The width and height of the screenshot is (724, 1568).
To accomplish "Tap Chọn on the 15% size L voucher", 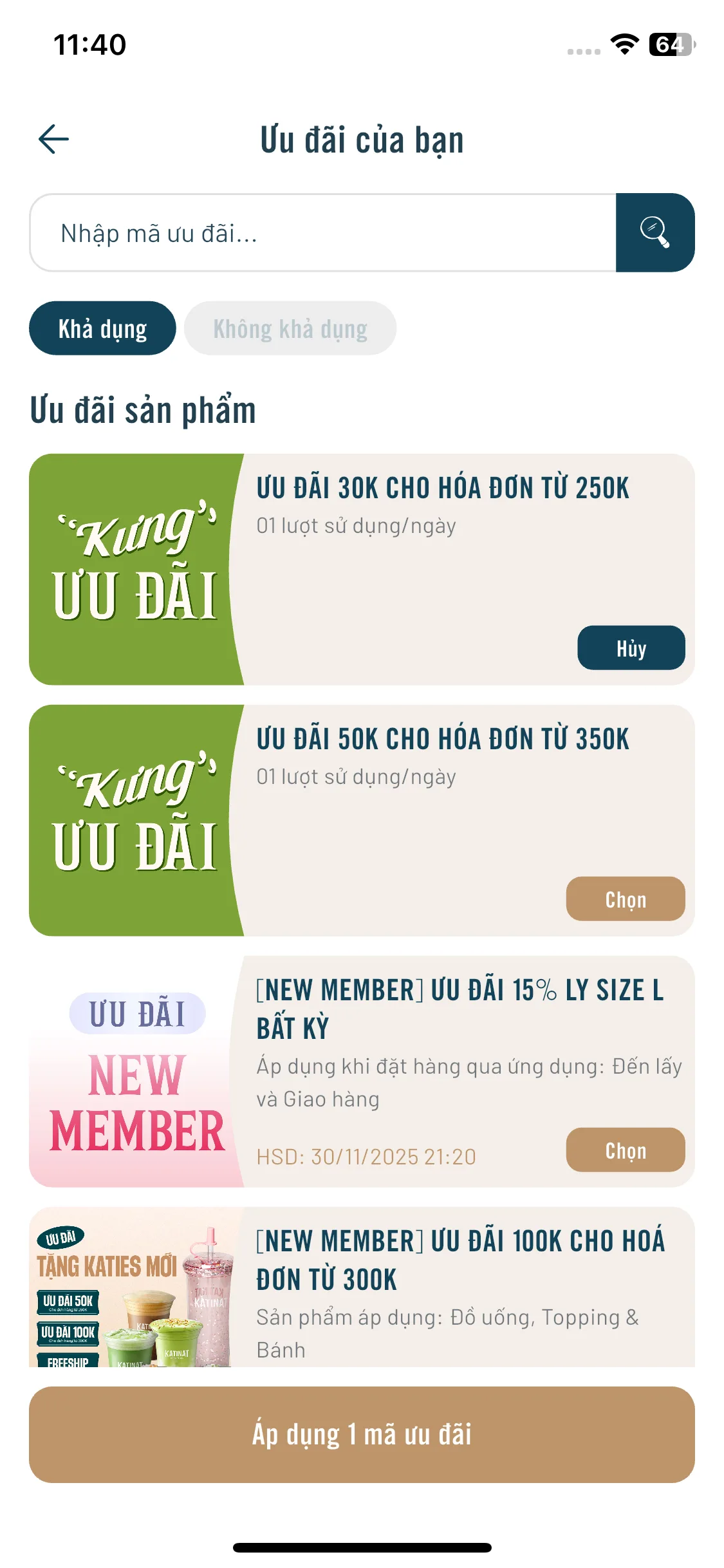I will click(x=625, y=1150).
